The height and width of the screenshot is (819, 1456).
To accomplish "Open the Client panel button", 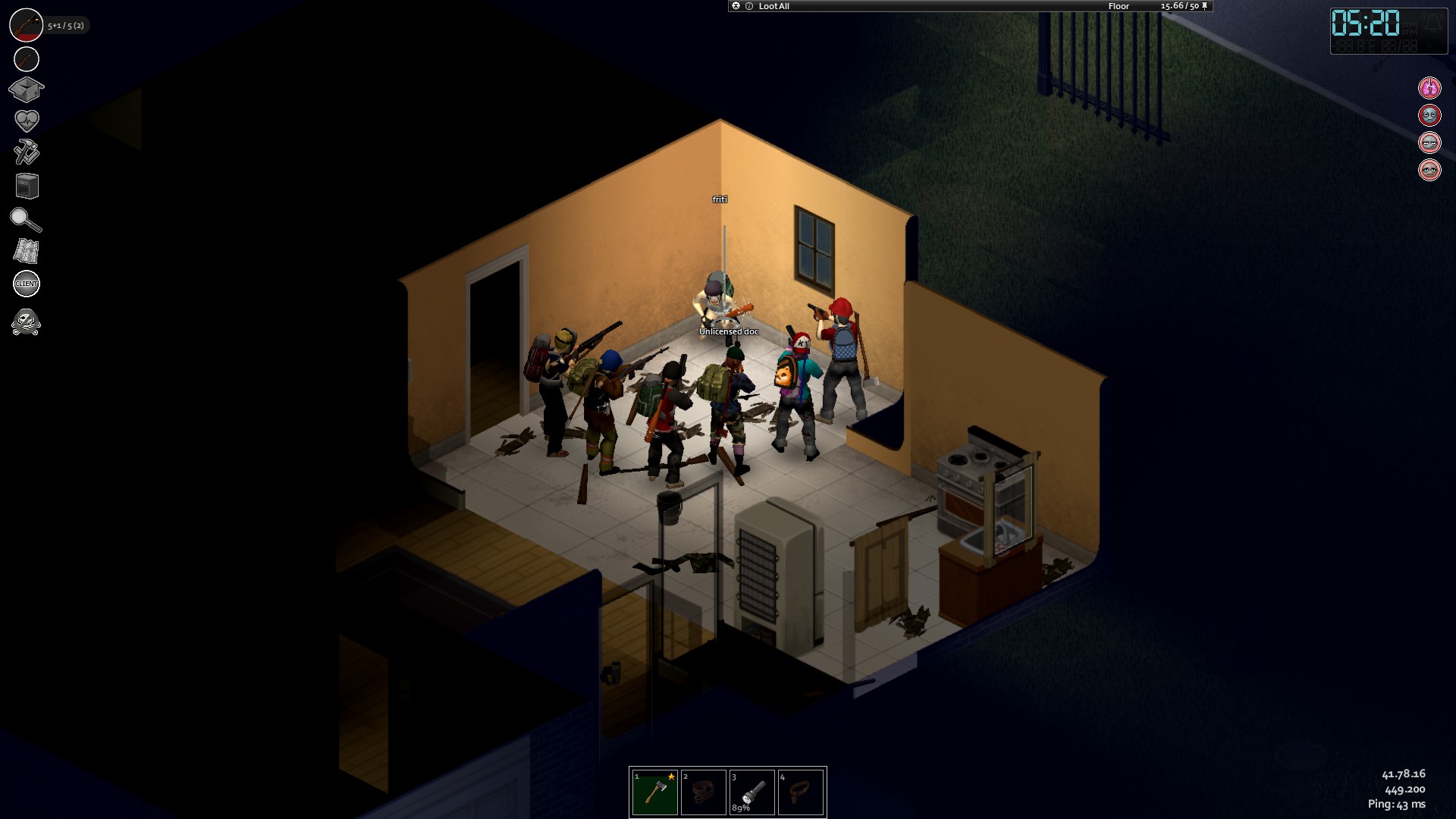I will 27,284.
